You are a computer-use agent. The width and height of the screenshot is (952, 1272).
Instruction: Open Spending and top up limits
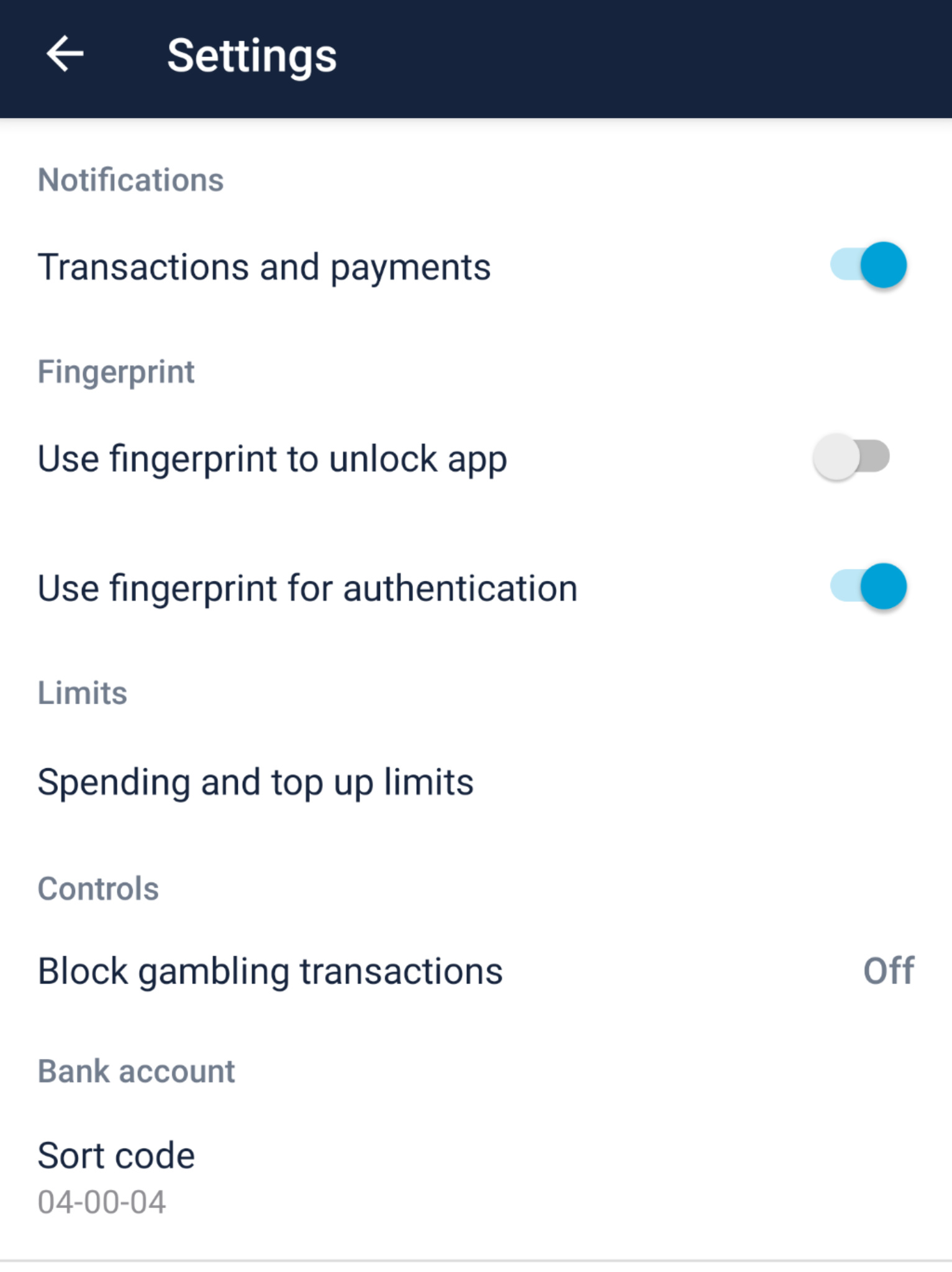click(x=255, y=782)
